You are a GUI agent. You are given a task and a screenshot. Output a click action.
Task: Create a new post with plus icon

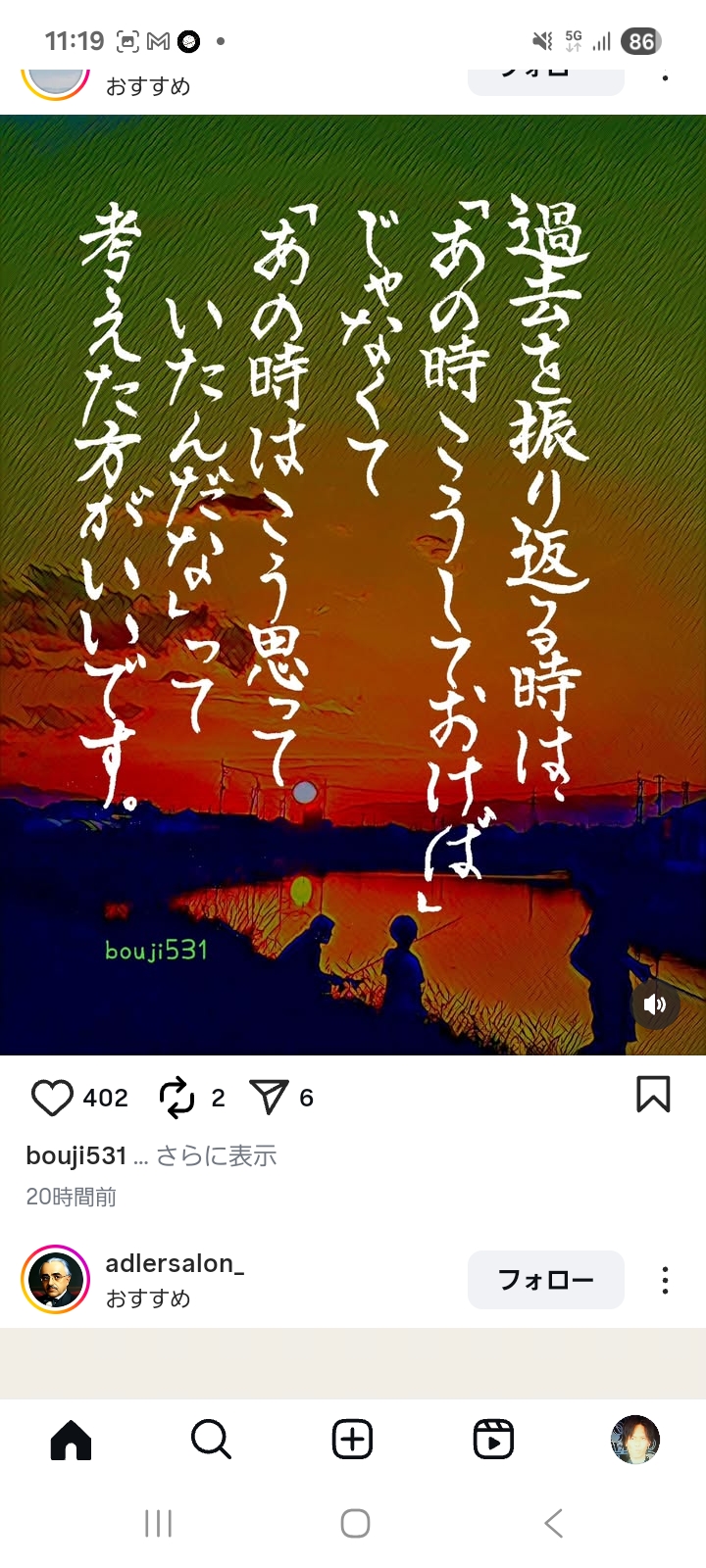coord(352,1440)
